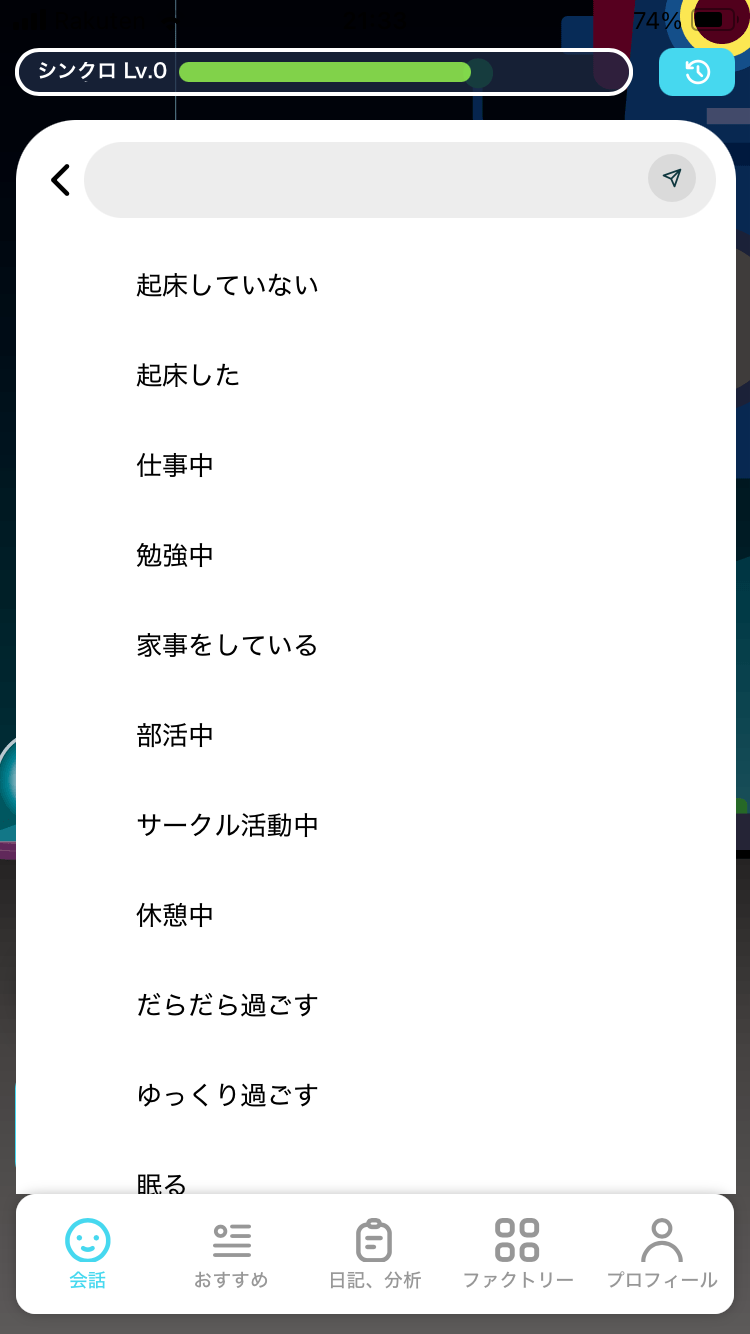Image resolution: width=750 pixels, height=1334 pixels.
Task: Pick サークル活動中 from the list
Action: (227, 826)
